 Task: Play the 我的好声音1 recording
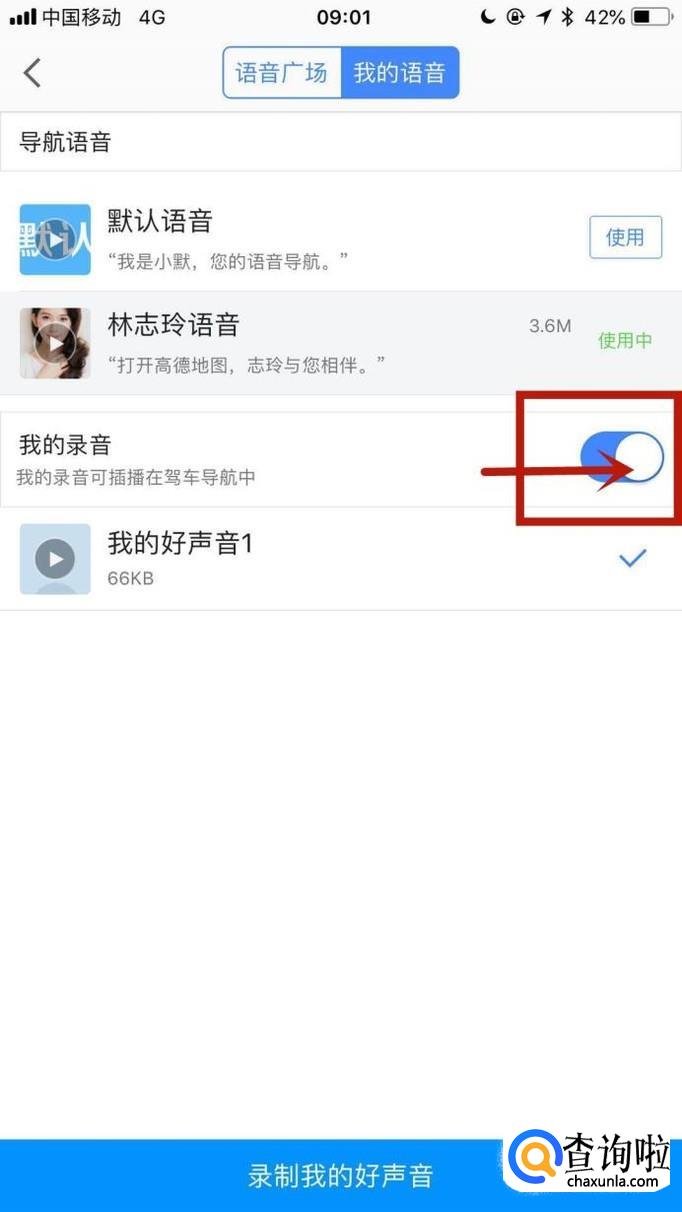[55, 559]
